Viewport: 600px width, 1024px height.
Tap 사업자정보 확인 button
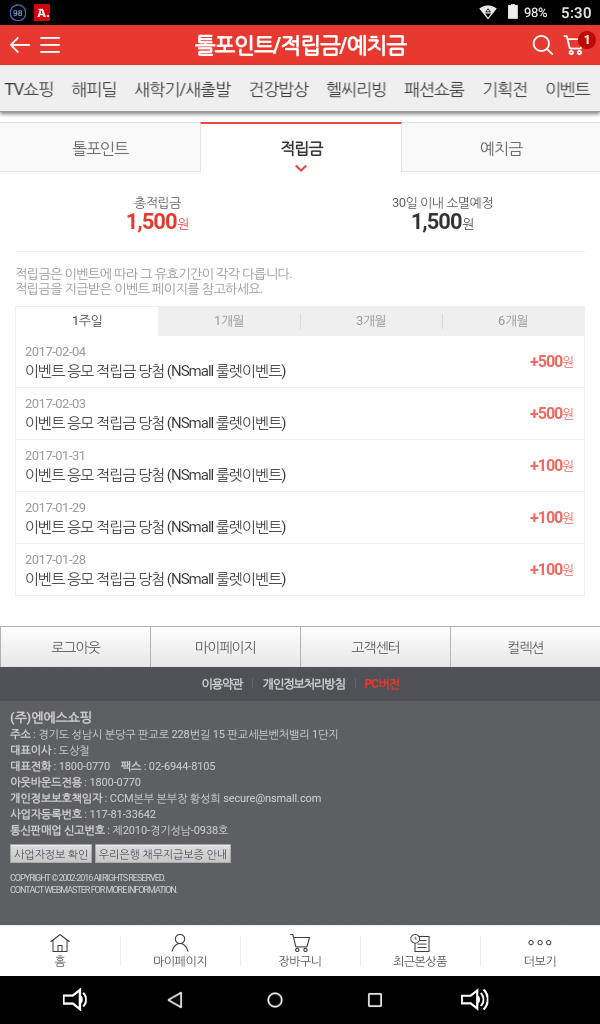[51, 854]
